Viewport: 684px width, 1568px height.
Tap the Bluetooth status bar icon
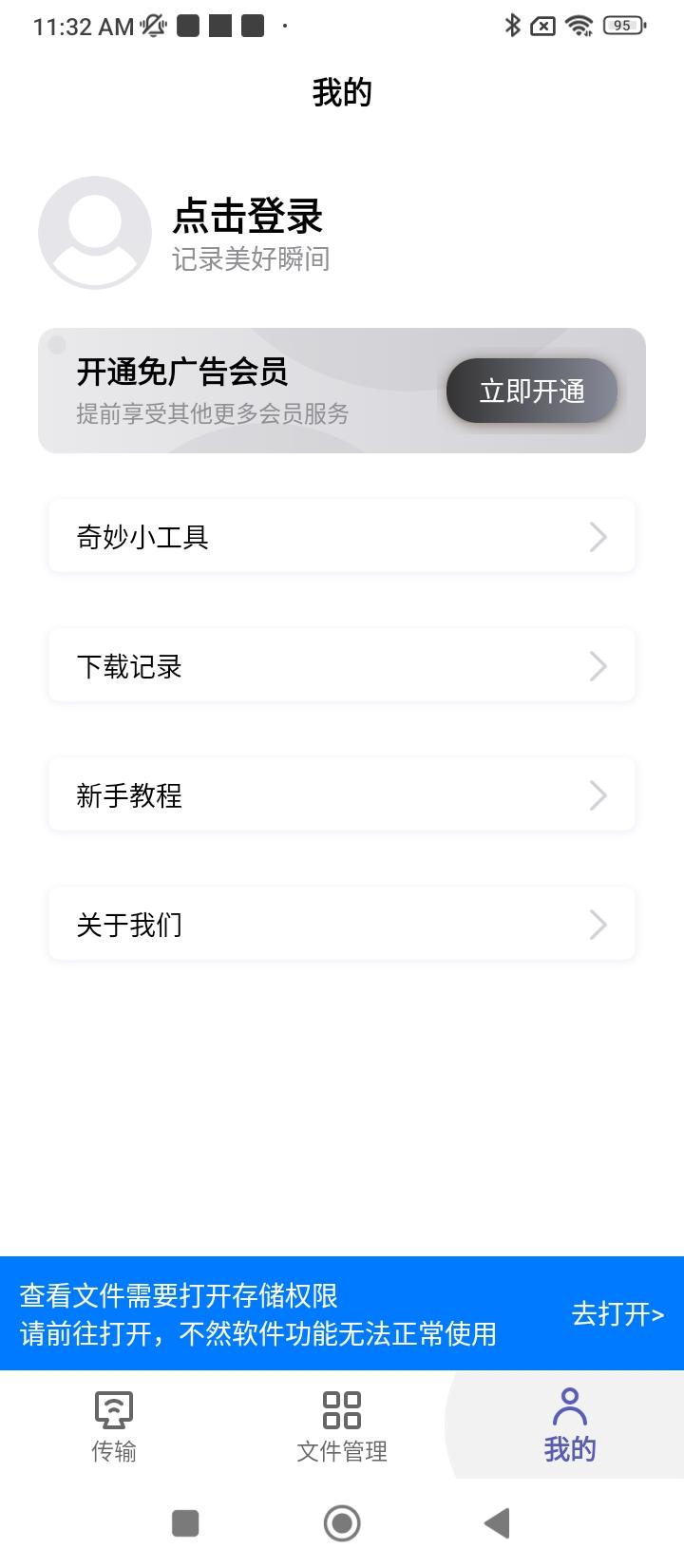click(512, 26)
